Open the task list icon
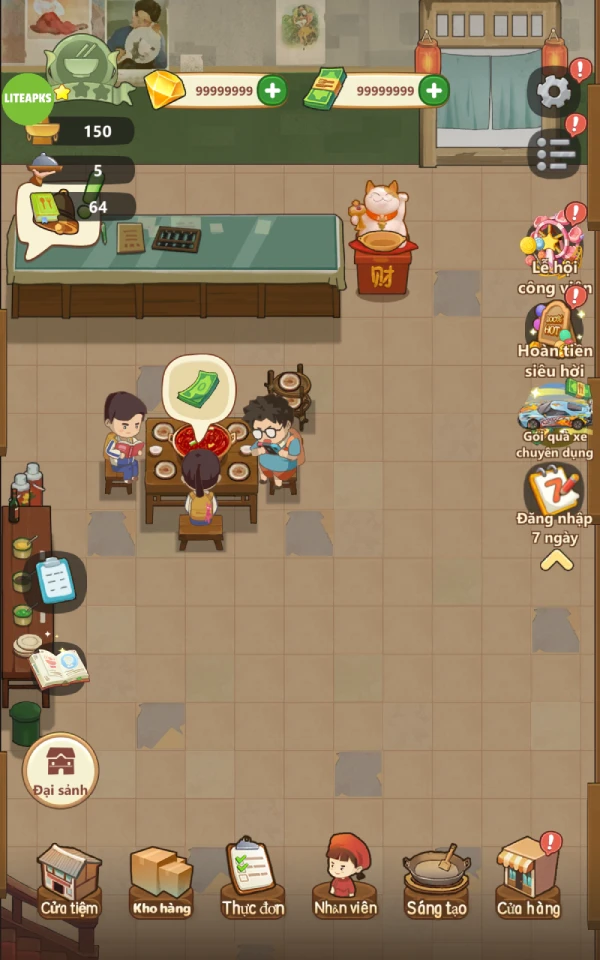Image resolution: width=600 pixels, height=960 pixels. click(555, 154)
